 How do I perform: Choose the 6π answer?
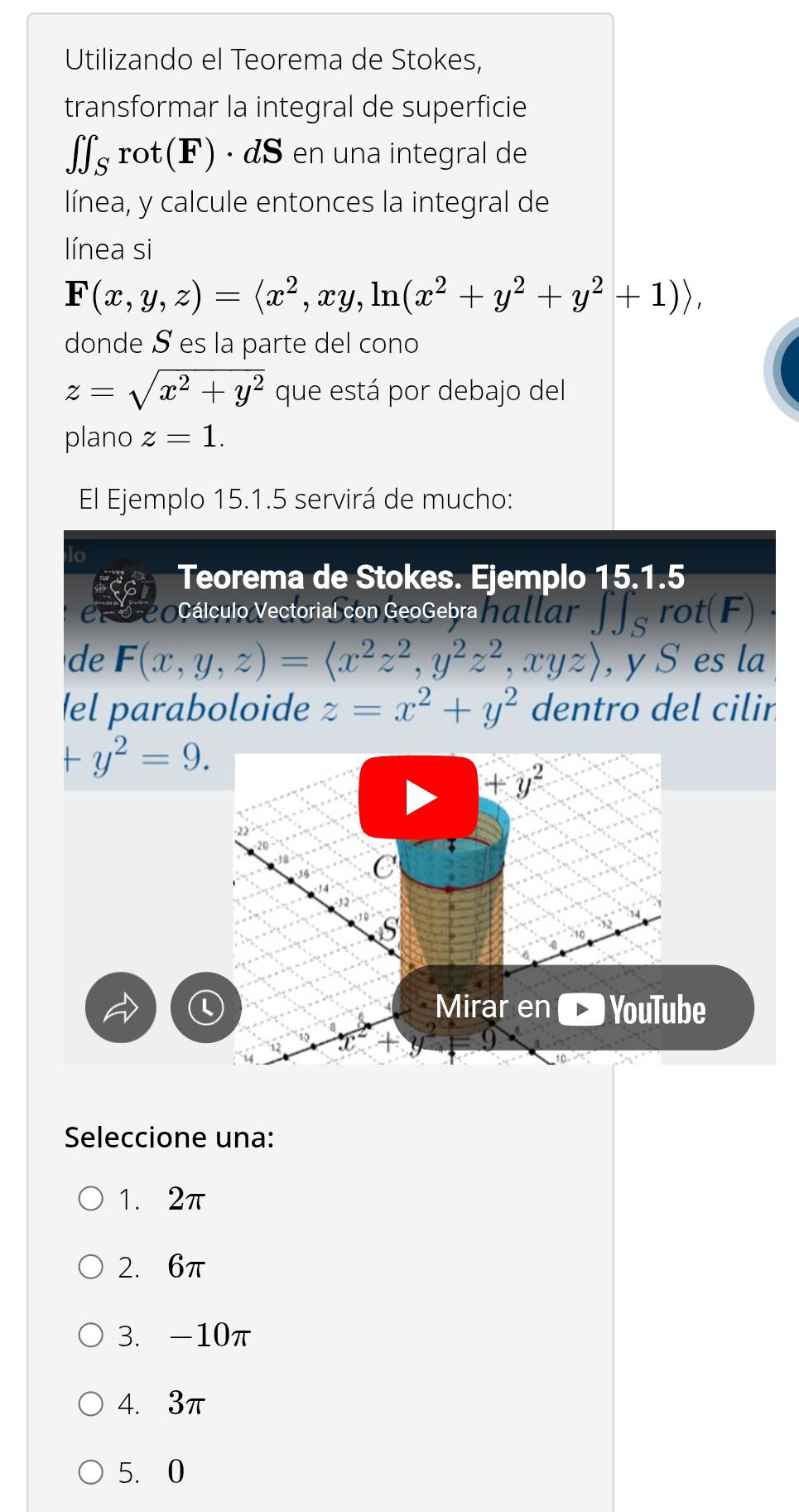[x=91, y=1267]
